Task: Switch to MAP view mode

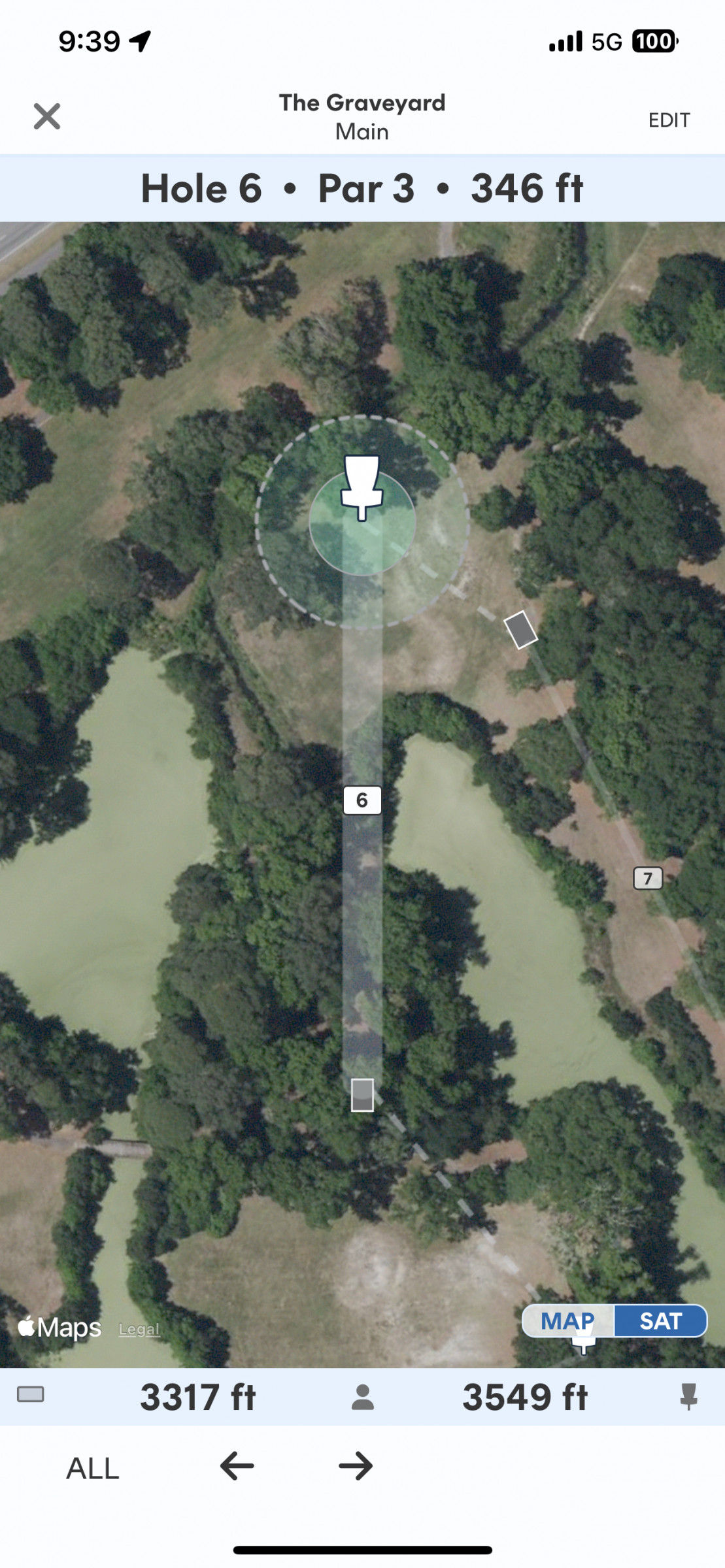Action: (567, 1321)
